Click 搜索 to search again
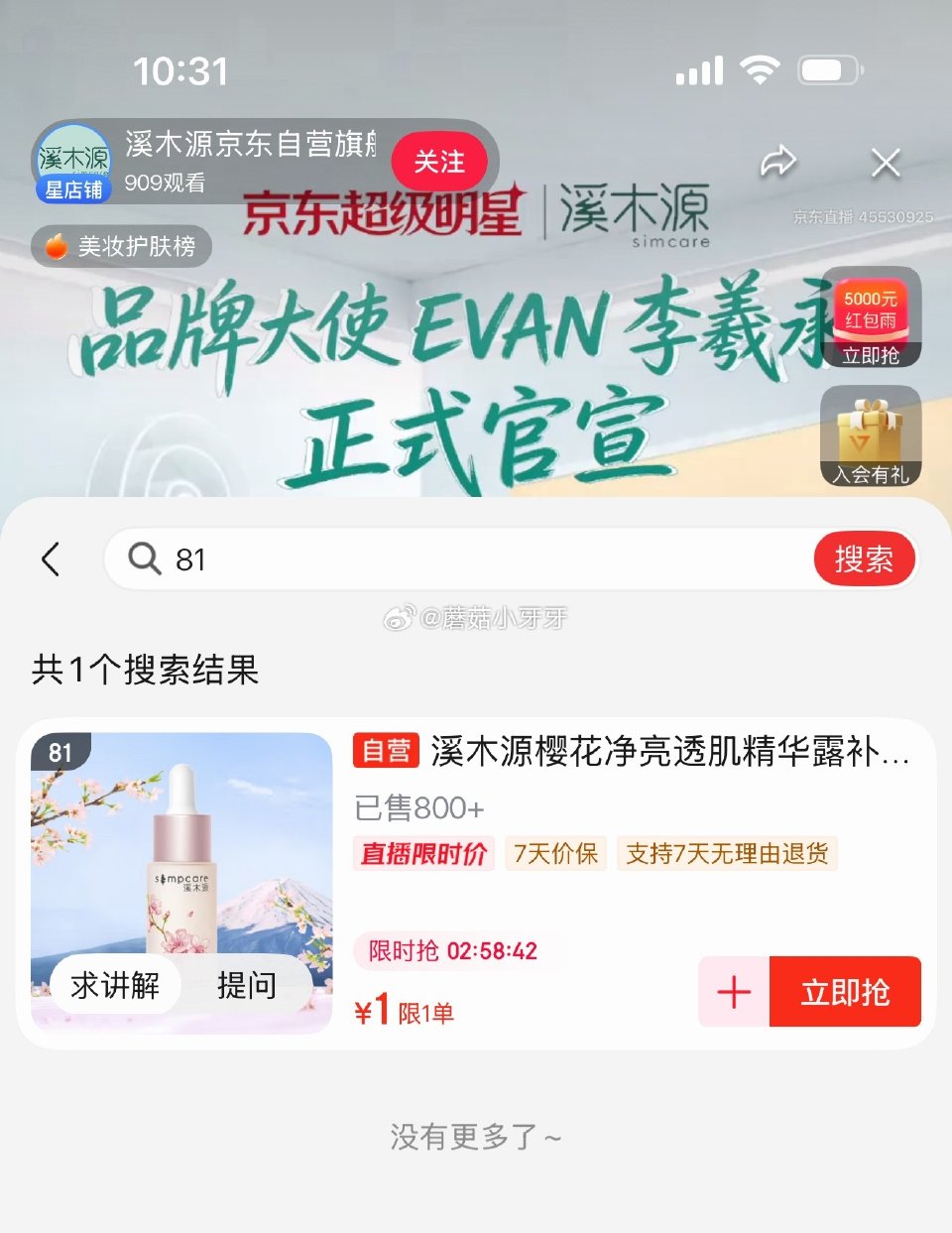The image size is (952, 1233). [865, 558]
